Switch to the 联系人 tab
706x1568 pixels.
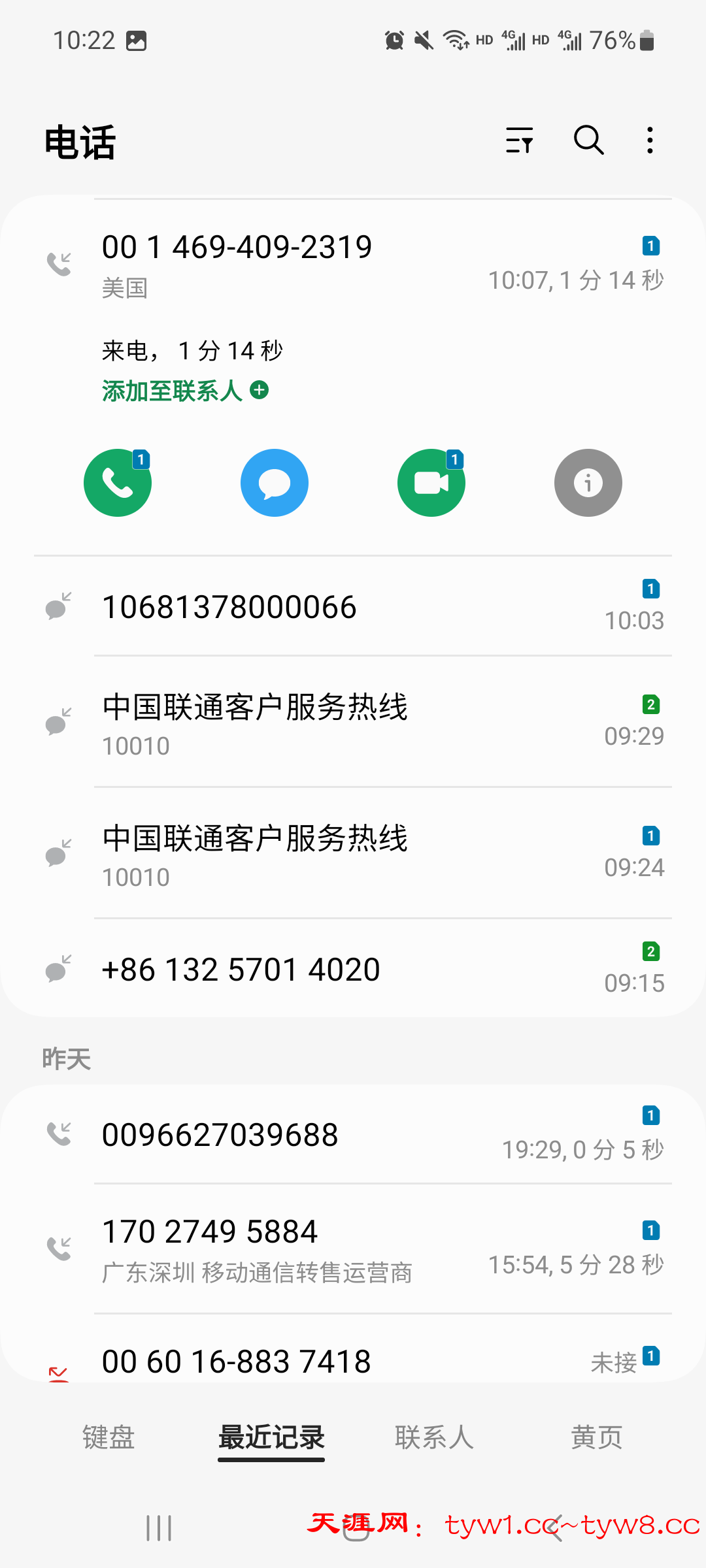pos(434,1438)
